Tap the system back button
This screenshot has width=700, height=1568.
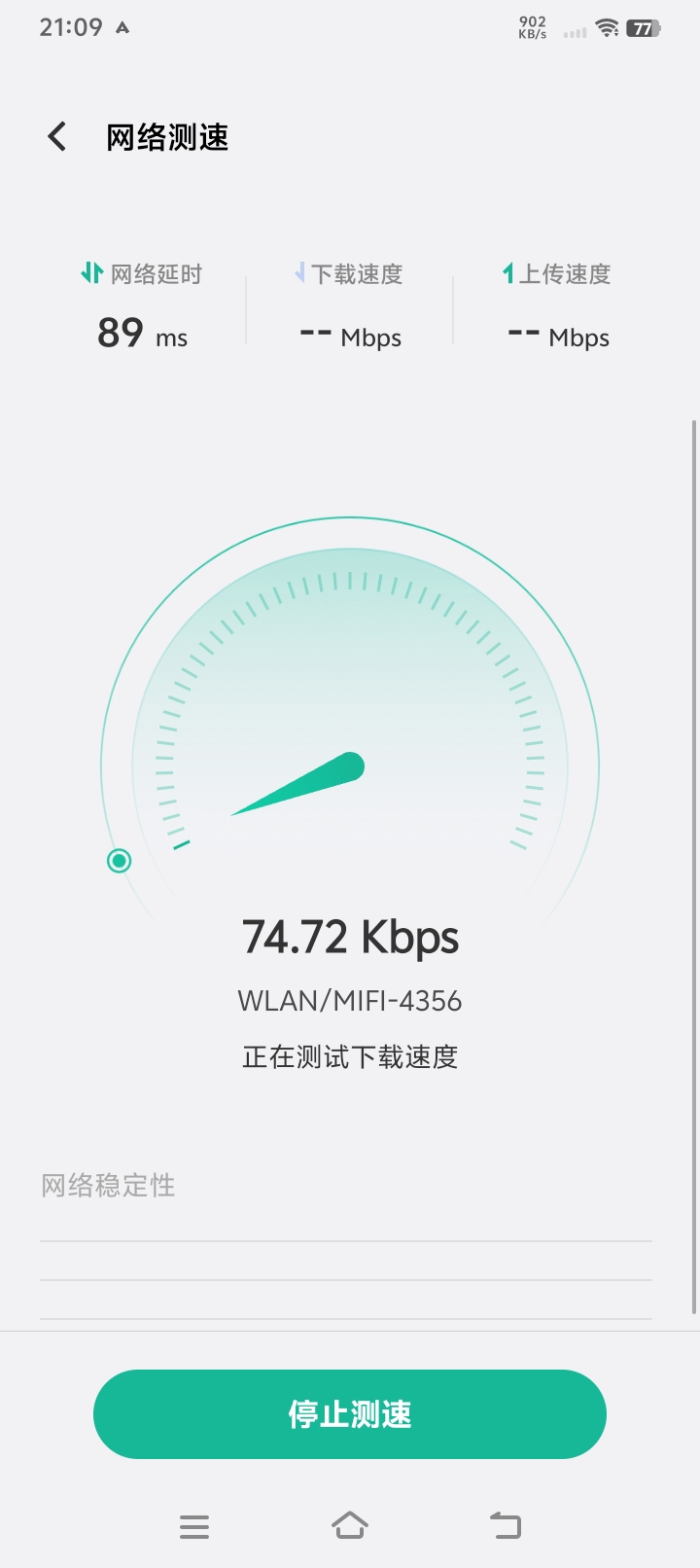506,1525
